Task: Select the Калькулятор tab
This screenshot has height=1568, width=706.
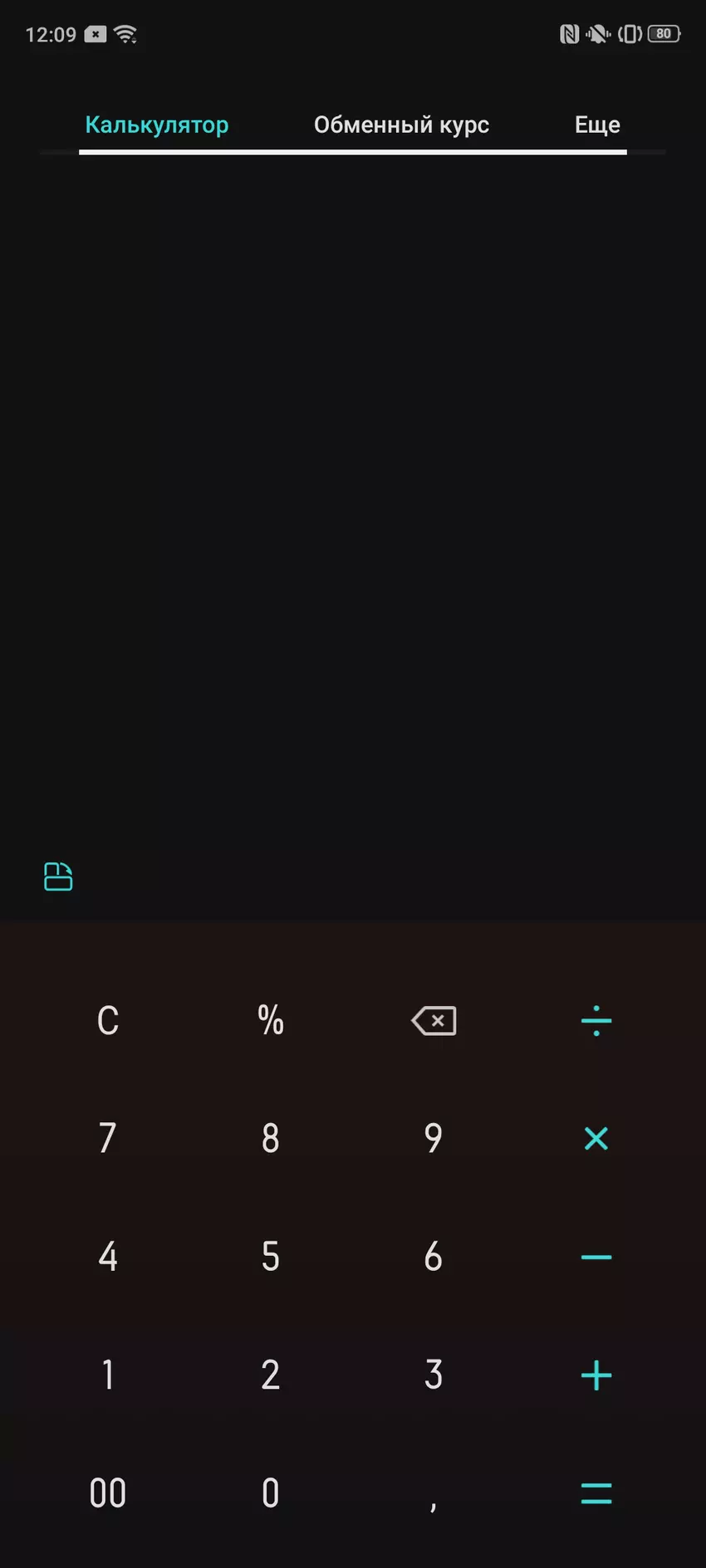Action: 157,125
